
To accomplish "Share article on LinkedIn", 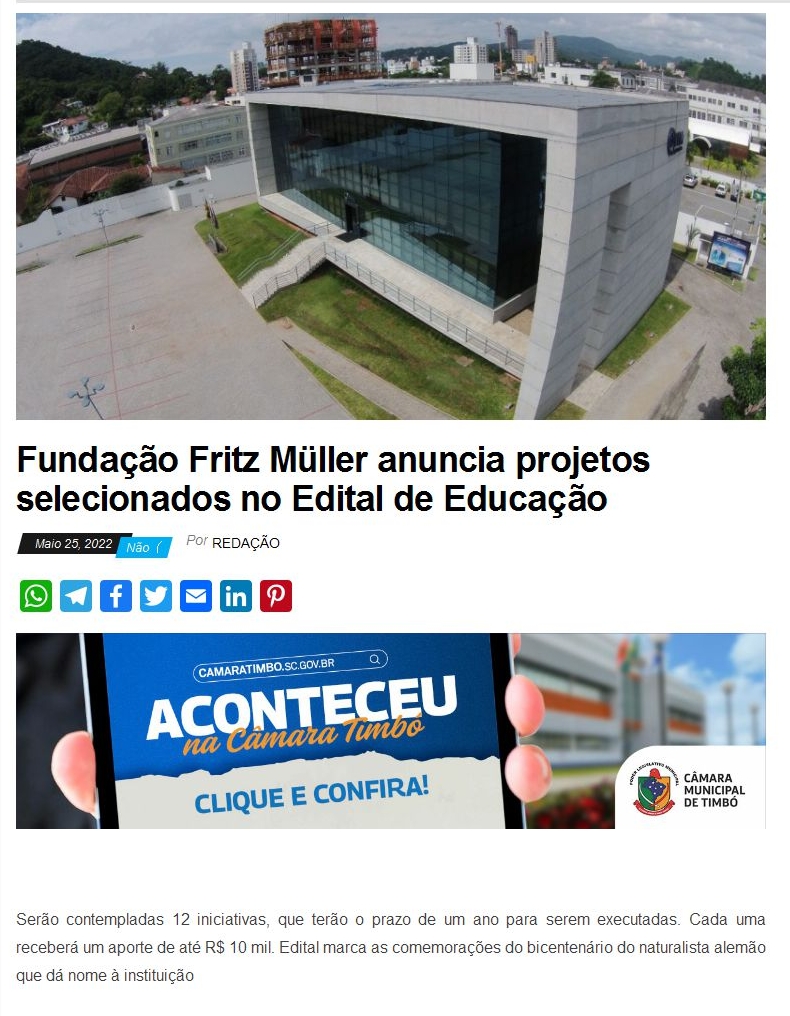I will [236, 596].
